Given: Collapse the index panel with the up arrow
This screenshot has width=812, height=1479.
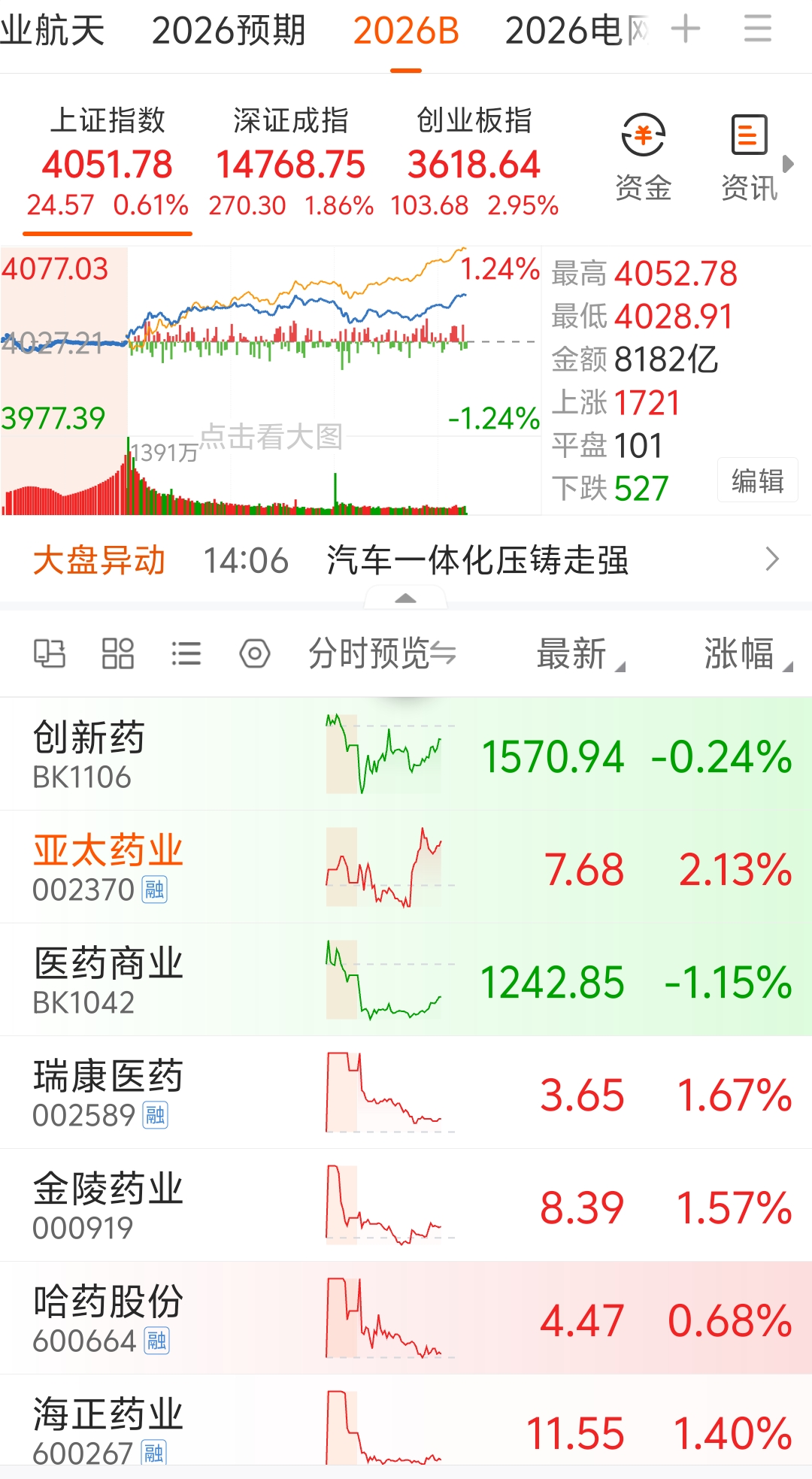Looking at the screenshot, I should 405,599.
